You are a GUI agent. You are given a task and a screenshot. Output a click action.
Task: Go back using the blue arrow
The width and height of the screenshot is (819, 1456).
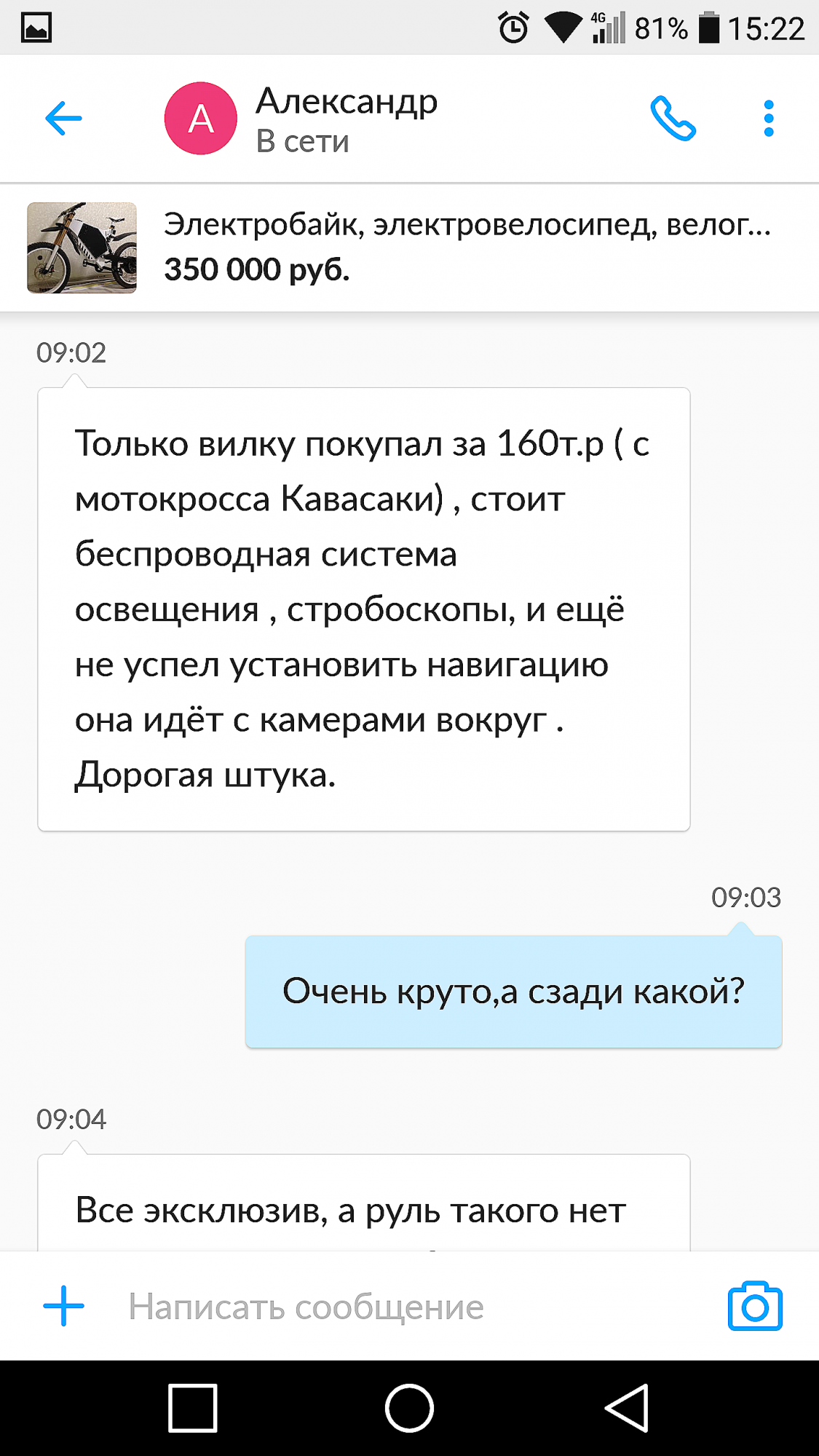coord(63,119)
